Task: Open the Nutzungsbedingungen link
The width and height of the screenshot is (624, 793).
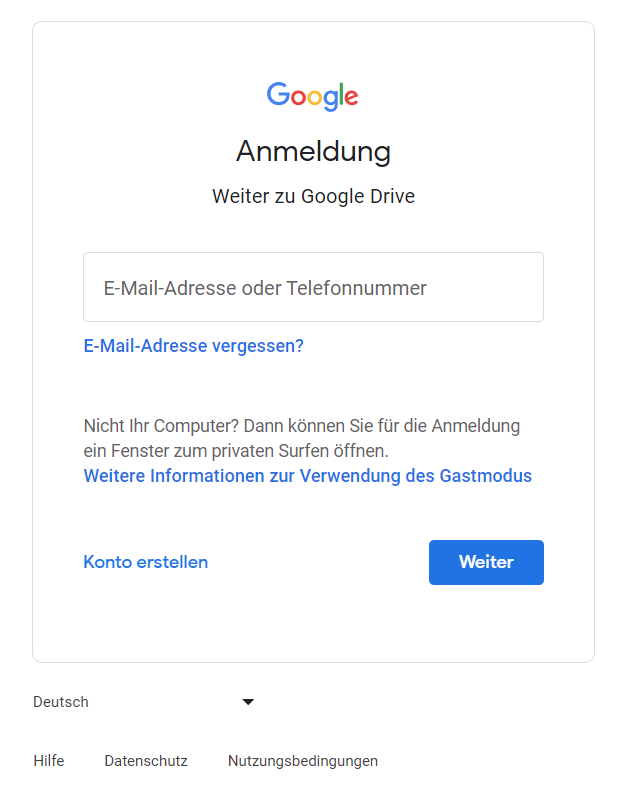Action: tap(303, 761)
